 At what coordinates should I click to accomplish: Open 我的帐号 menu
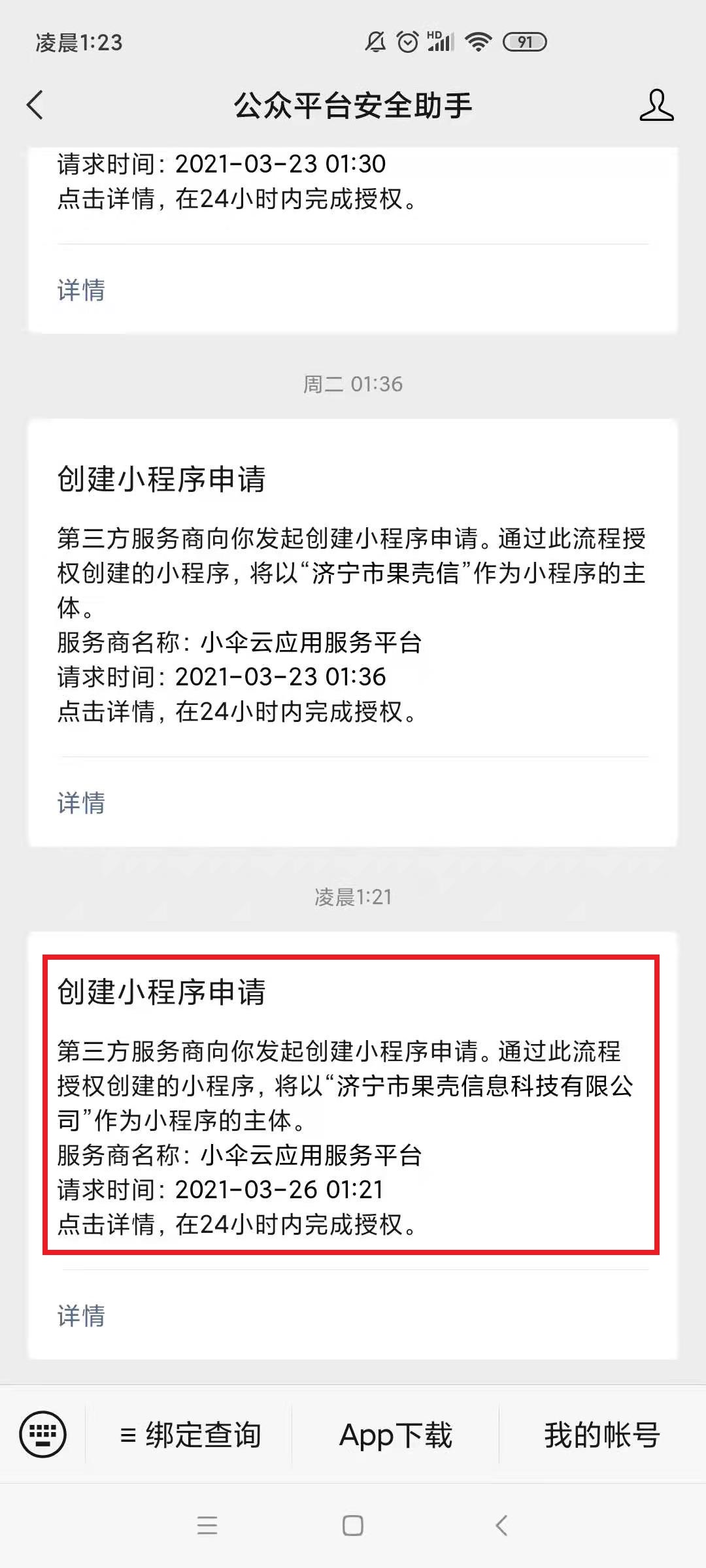[x=601, y=1435]
